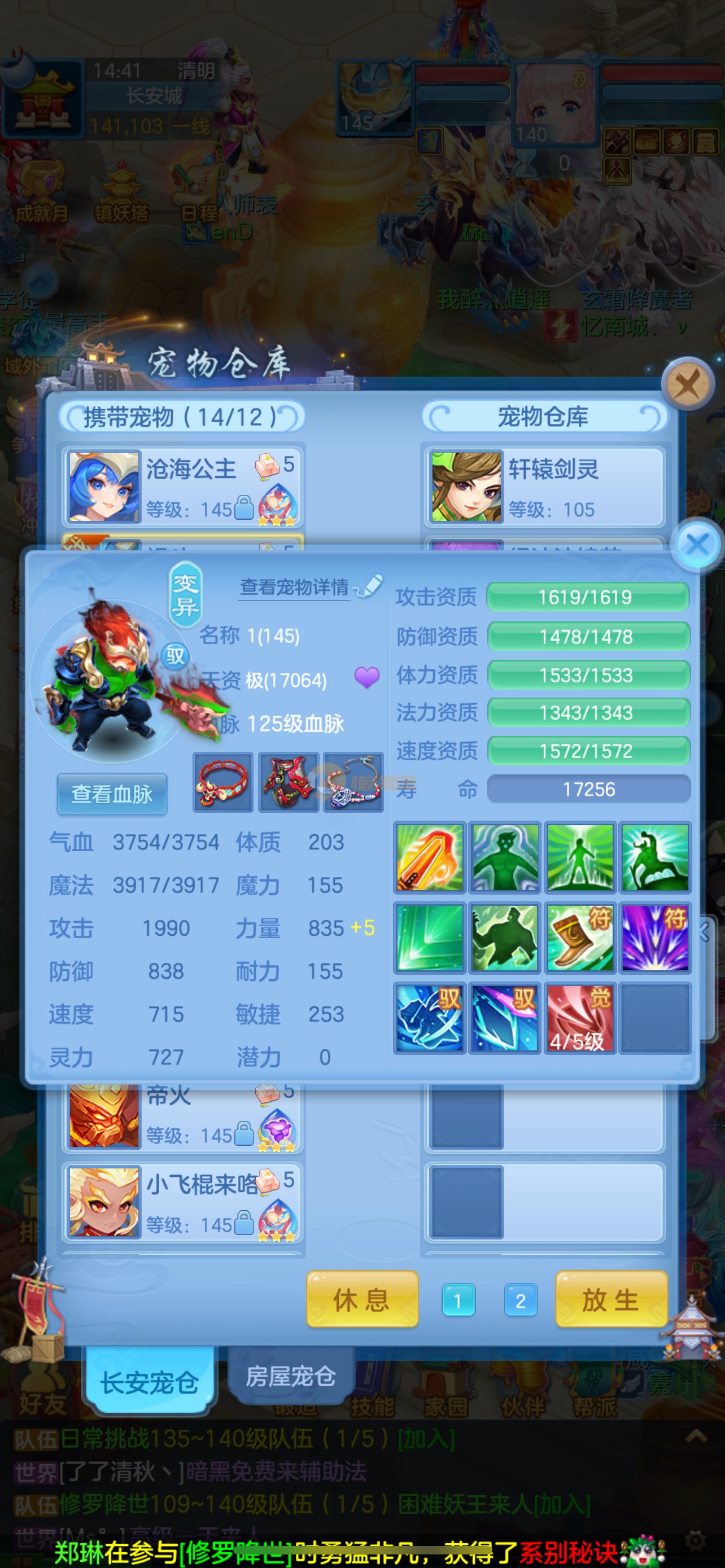View the red armor pet equipment
Screen dimensions: 725x1568
tap(288, 782)
